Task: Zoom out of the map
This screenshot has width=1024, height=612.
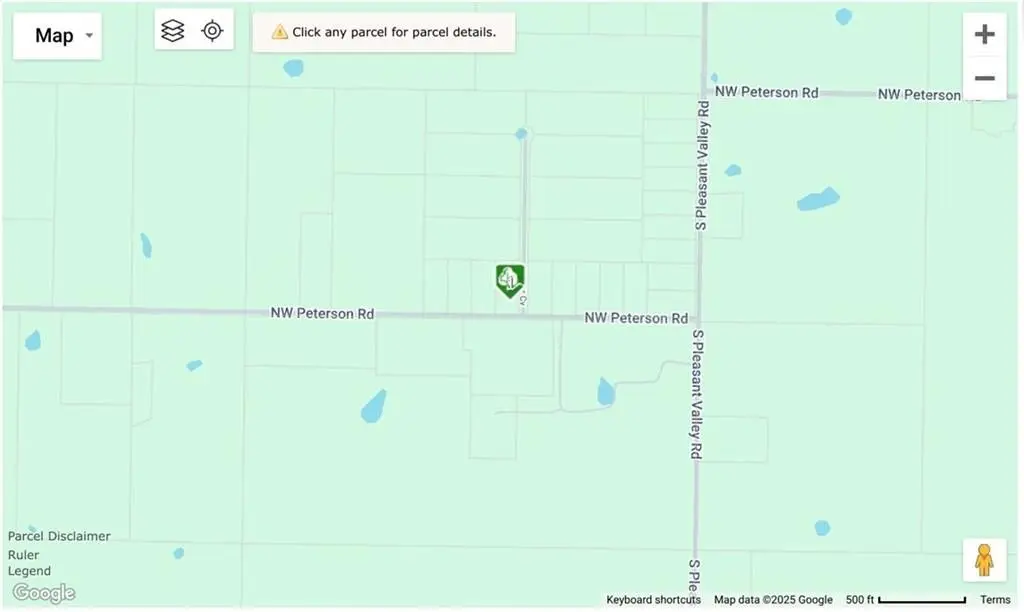Action: click(x=984, y=78)
